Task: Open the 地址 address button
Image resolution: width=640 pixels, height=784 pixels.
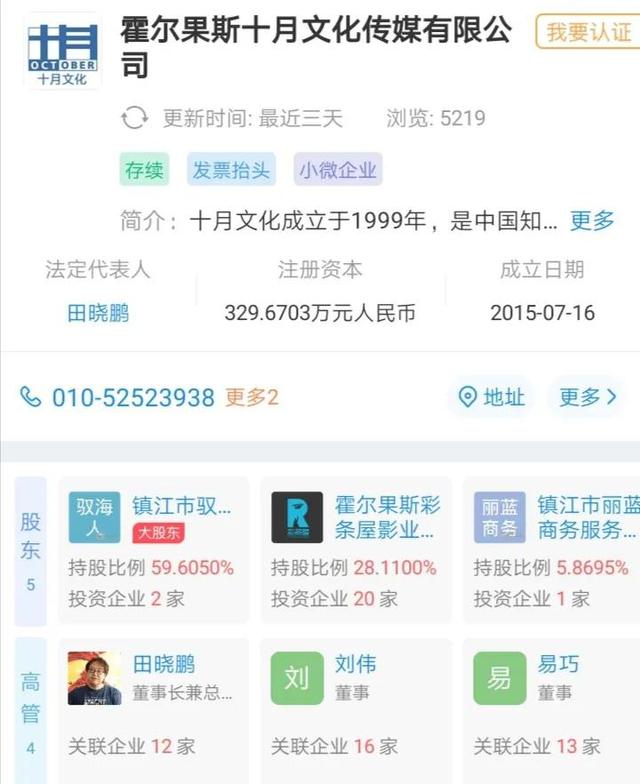Action: click(x=491, y=397)
